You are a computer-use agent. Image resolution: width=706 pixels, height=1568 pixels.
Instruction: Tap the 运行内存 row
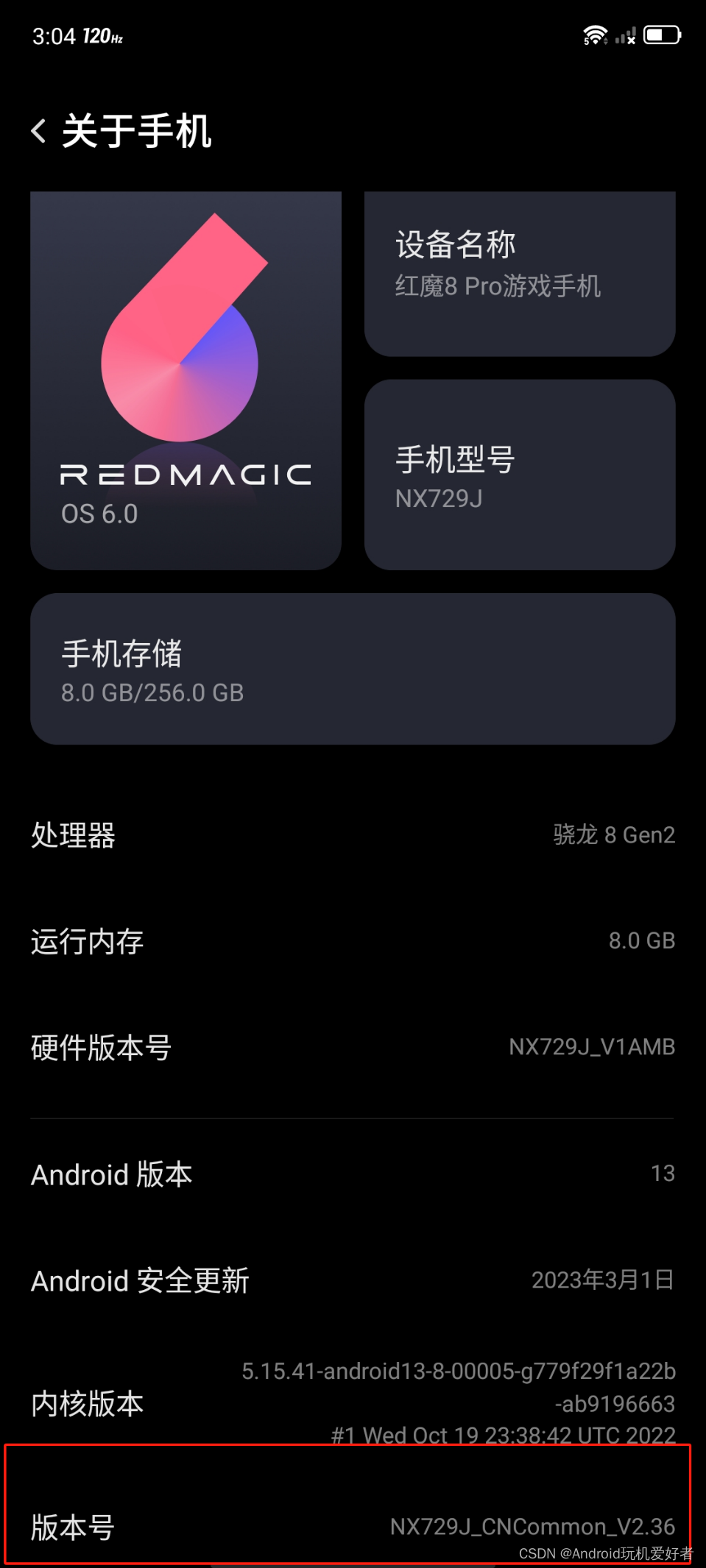coord(353,941)
